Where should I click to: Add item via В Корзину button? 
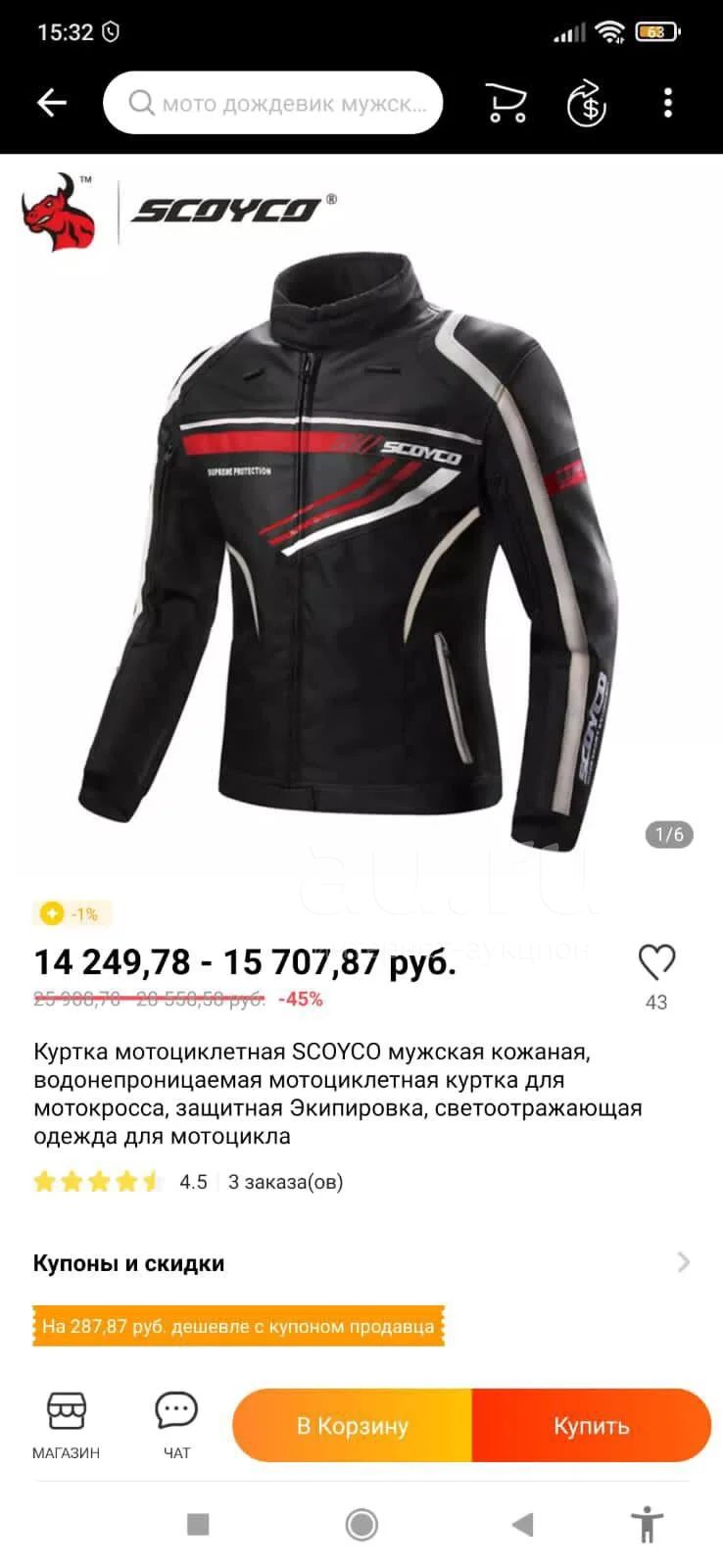[353, 1425]
